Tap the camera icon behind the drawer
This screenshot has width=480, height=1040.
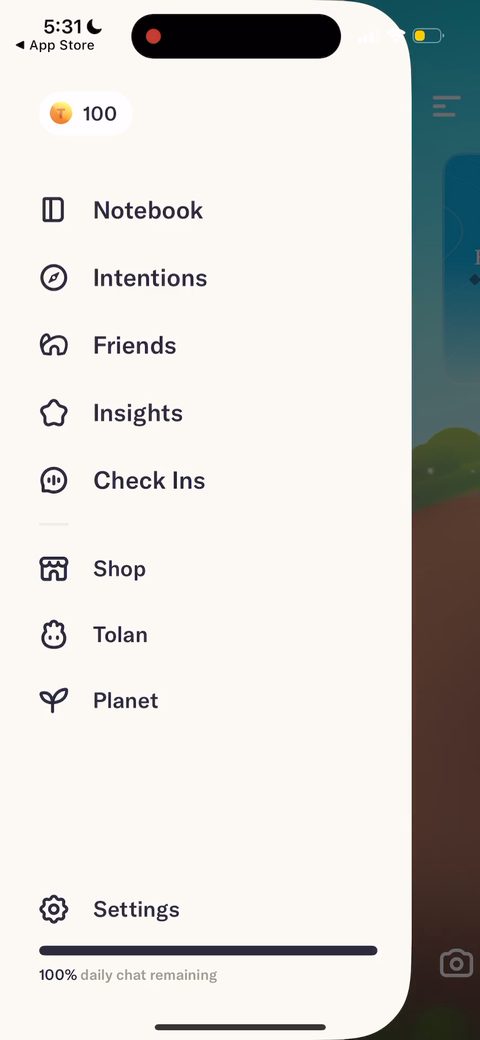click(457, 963)
